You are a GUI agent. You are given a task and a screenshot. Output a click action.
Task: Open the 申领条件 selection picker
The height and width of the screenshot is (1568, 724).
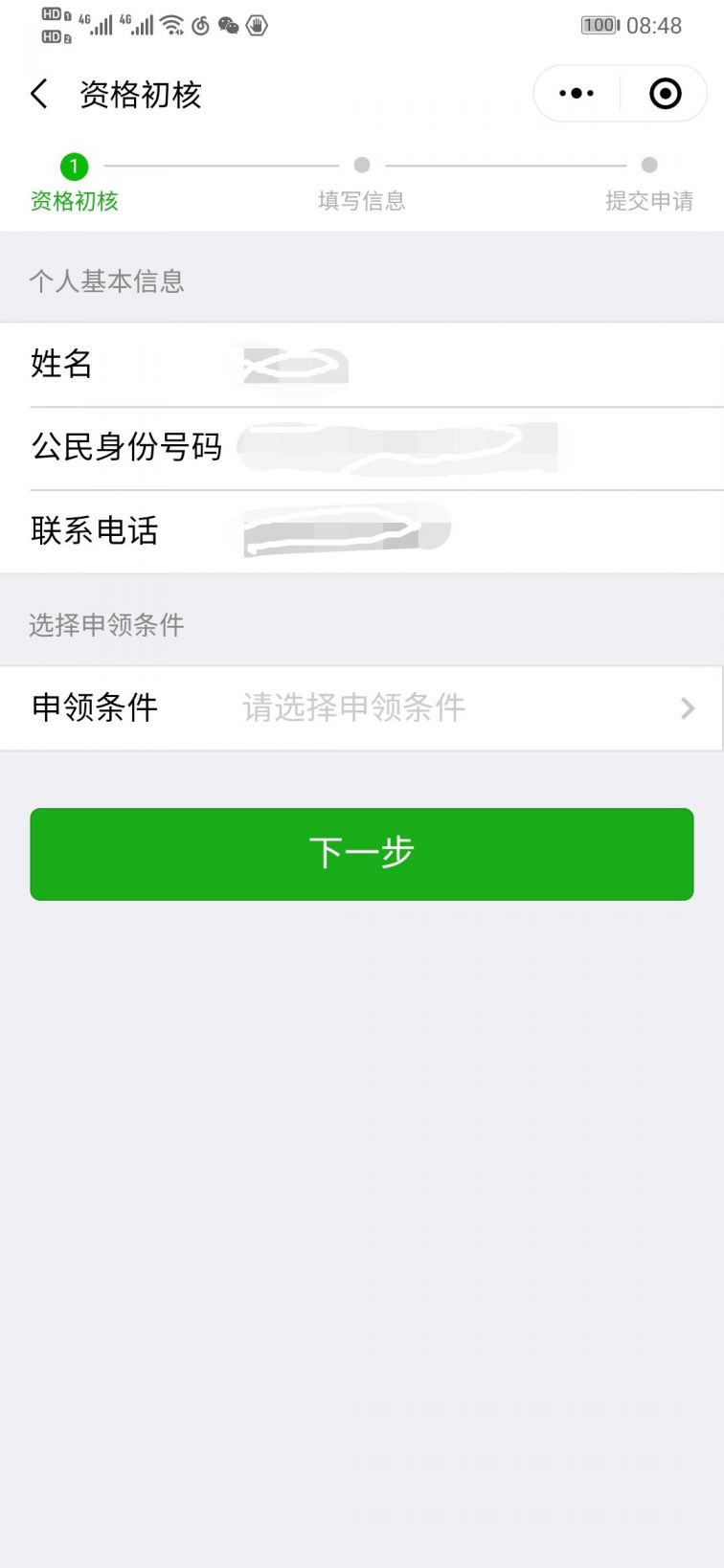click(362, 708)
